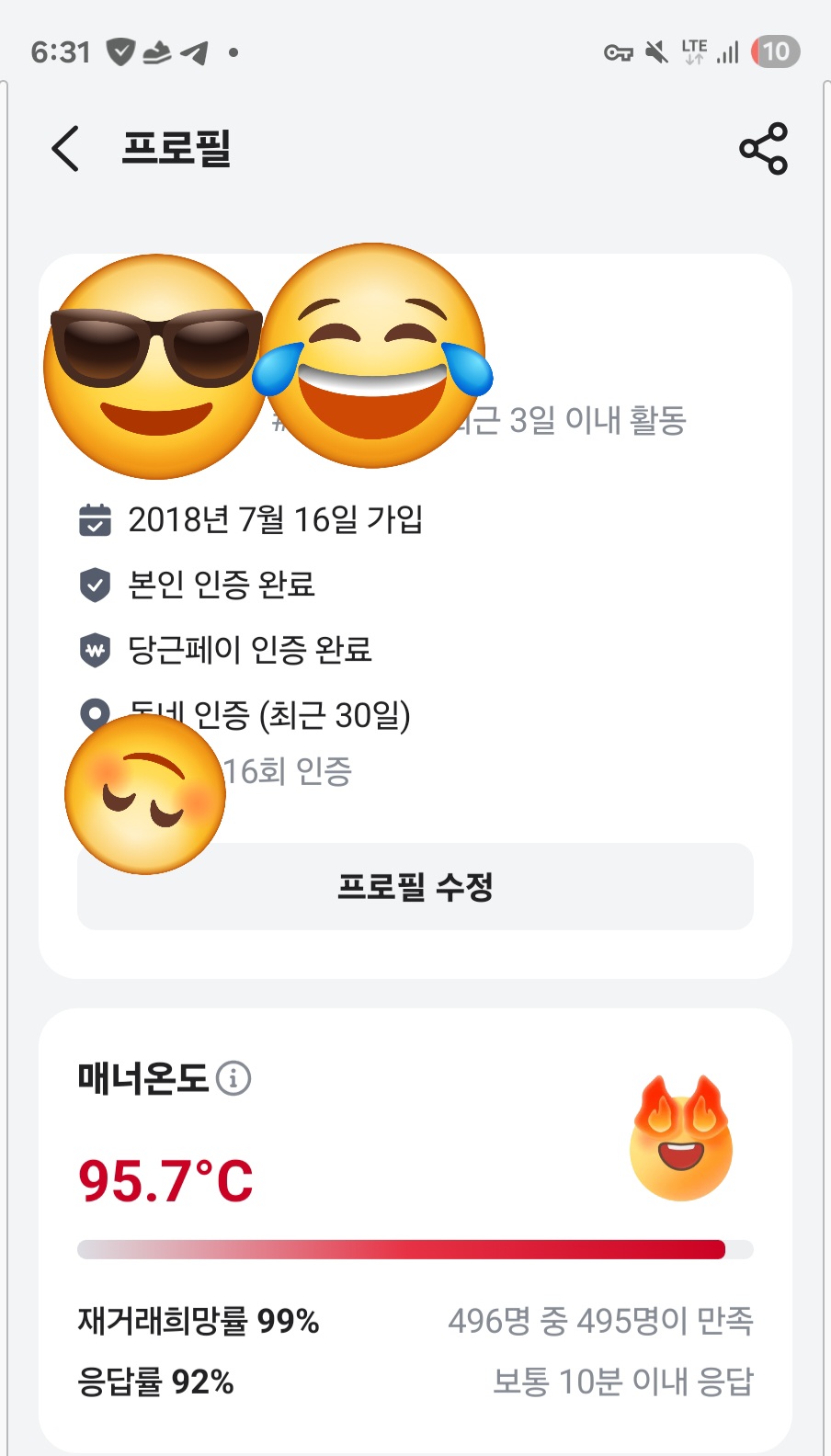This screenshot has height=1456, width=831.
Task: Go back from the 프로필 screen
Action: click(65, 148)
